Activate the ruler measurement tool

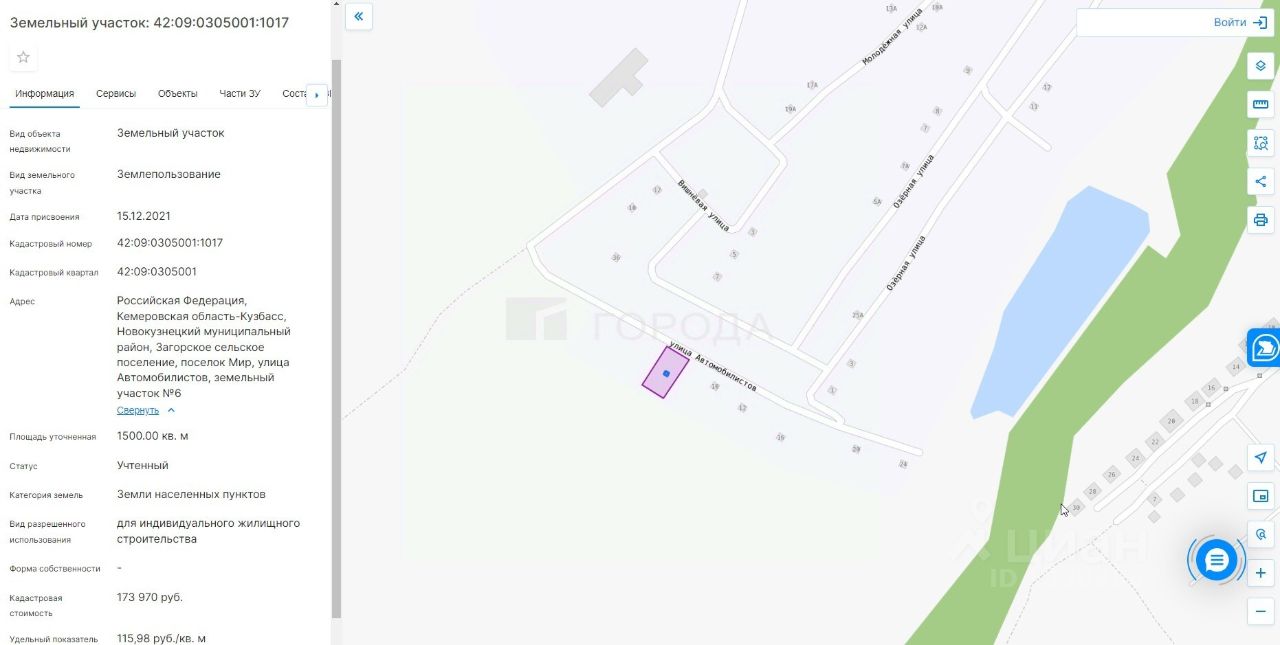point(1261,104)
